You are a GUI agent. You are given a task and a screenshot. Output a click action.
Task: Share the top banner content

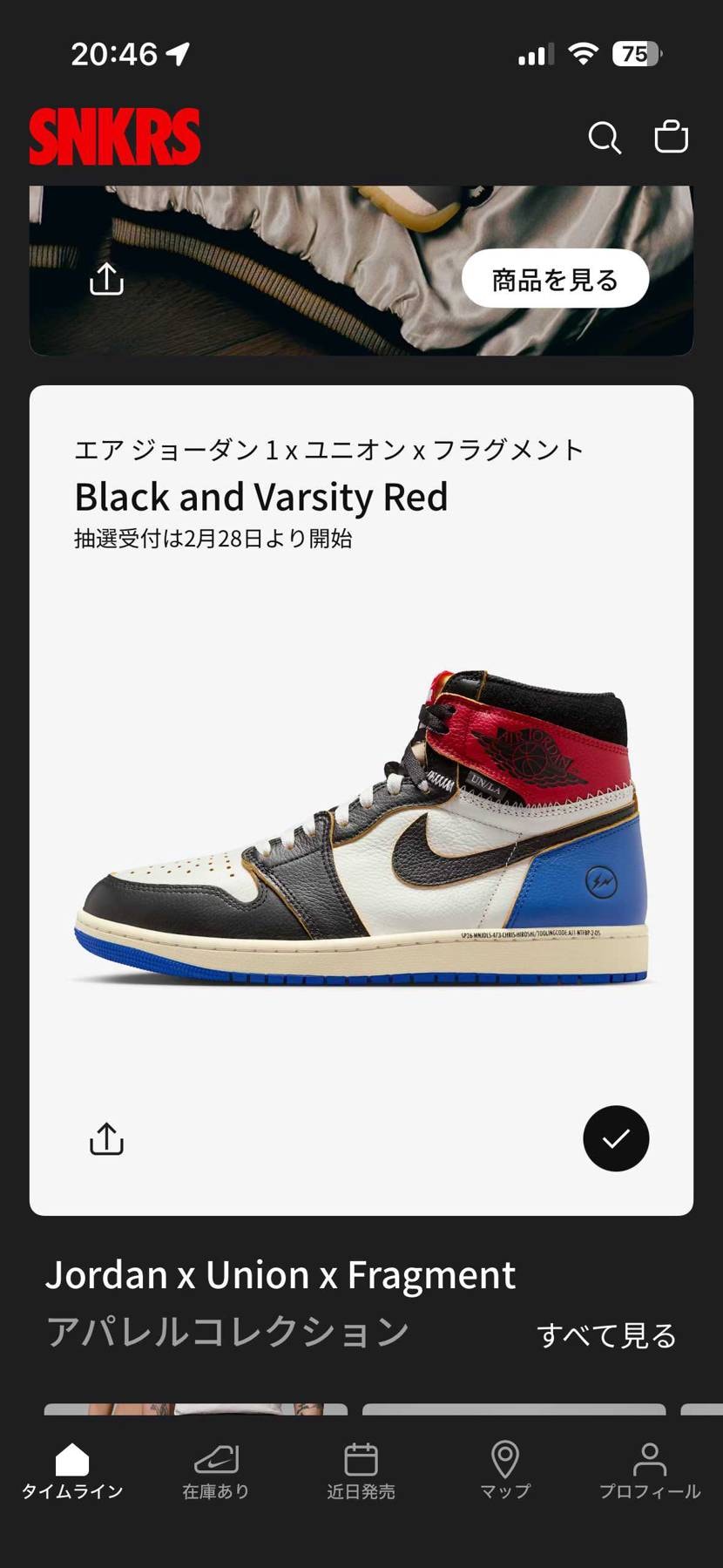click(x=105, y=279)
